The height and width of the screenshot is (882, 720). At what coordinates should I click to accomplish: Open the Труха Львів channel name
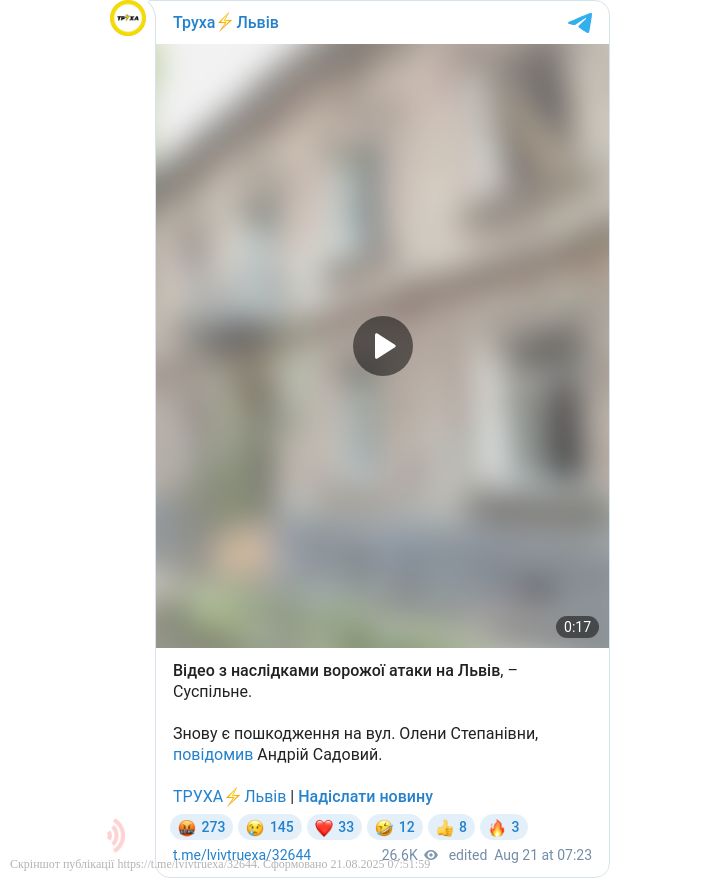[x=225, y=22]
